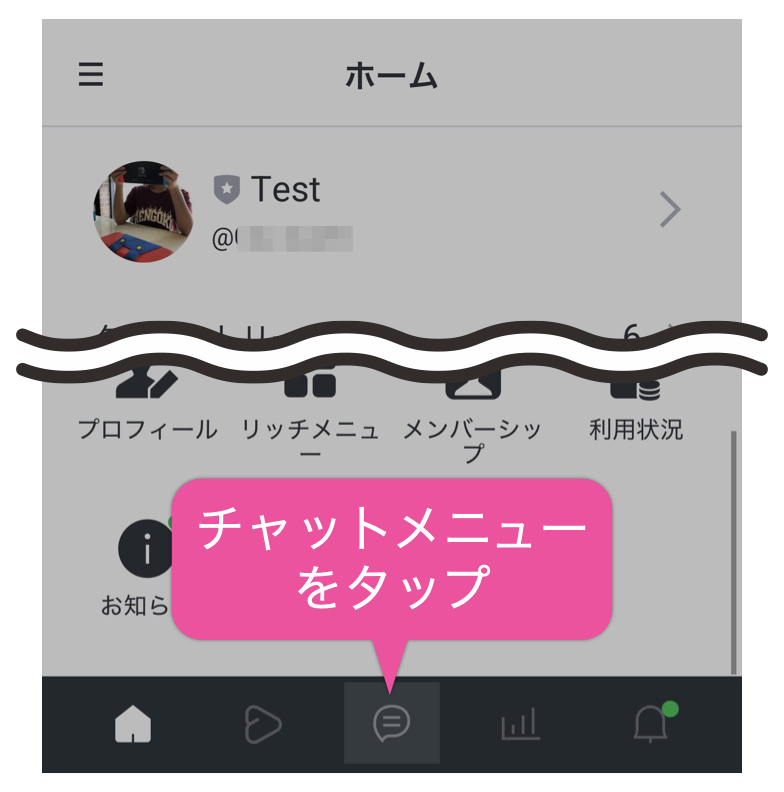Open the analytics (bar chart) icon
This screenshot has width=784, height=792.
(x=522, y=724)
